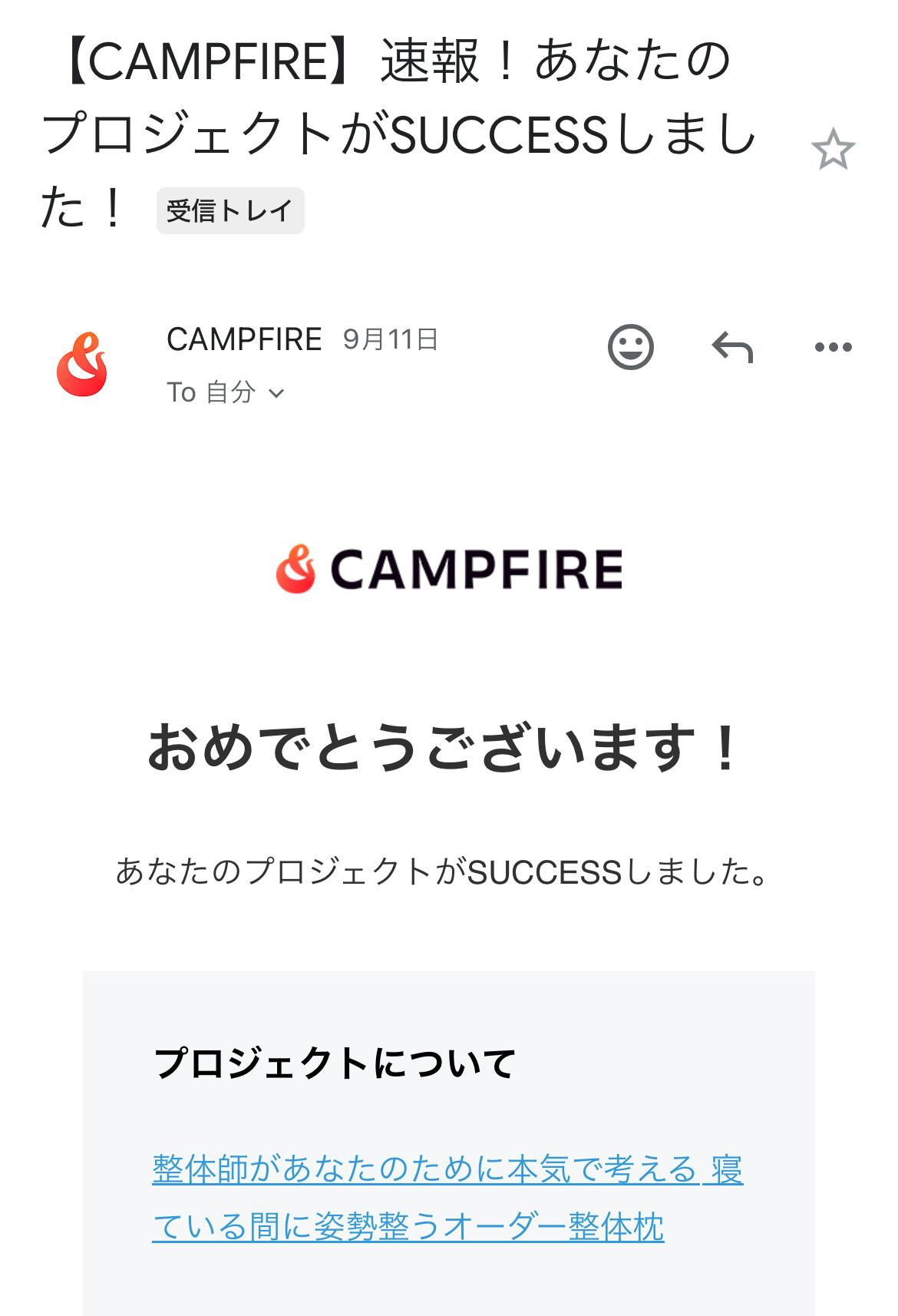Add an emoji reaction to the email

tap(630, 347)
